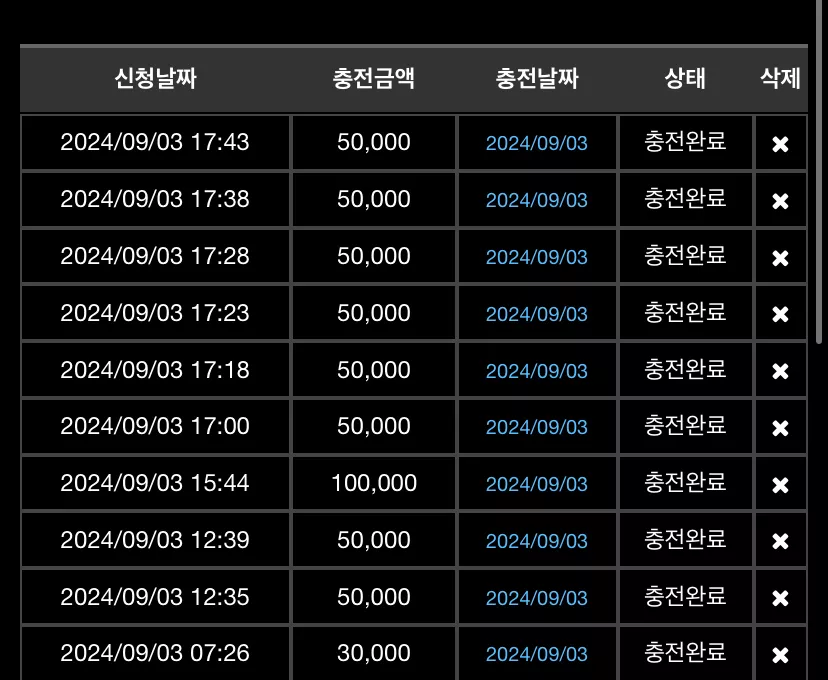The image size is (828, 680).
Task: Delete the 17:43 charge record
Action: pyautogui.click(x=780, y=144)
